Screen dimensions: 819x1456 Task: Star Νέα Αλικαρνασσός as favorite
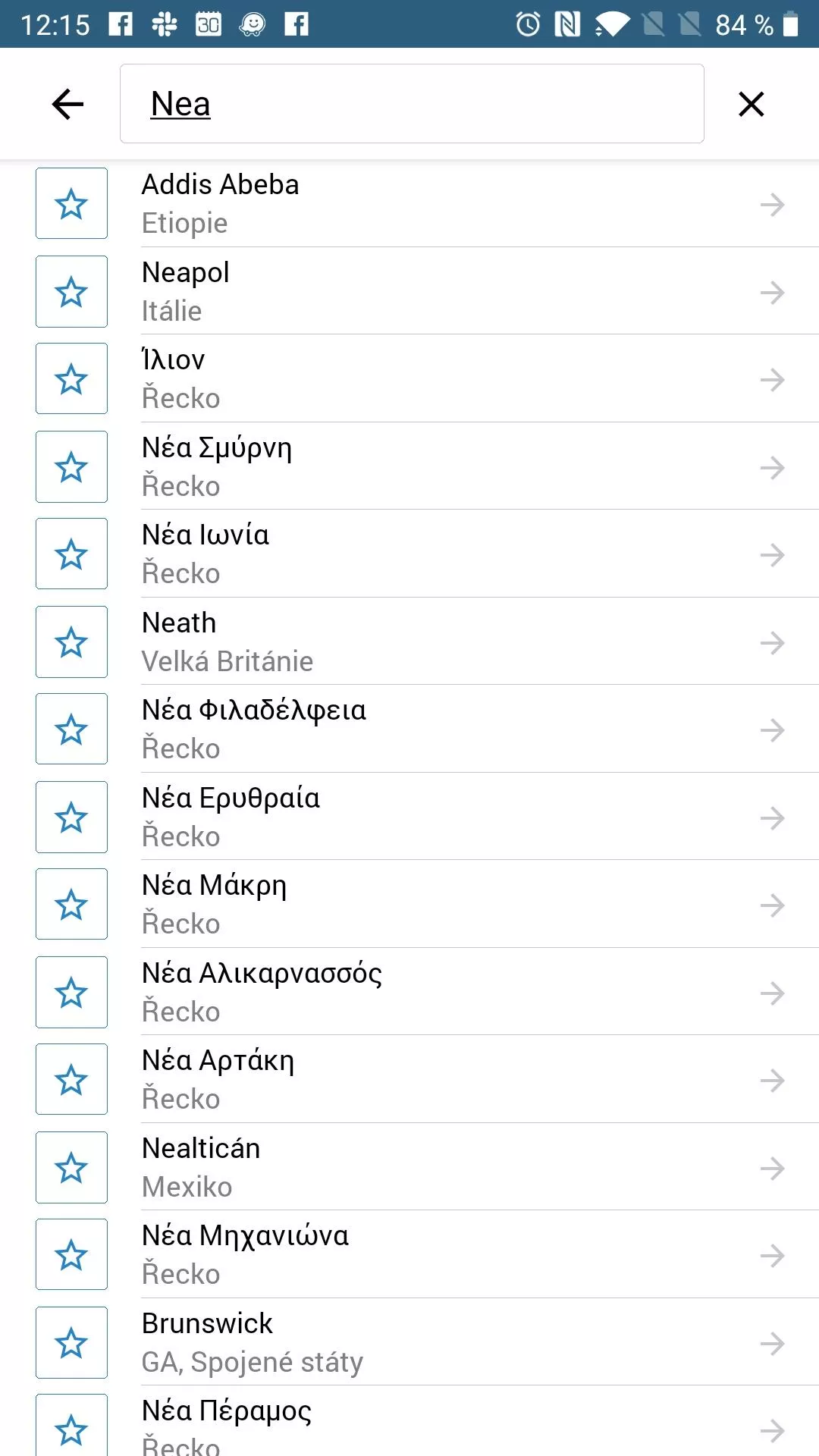click(x=71, y=992)
